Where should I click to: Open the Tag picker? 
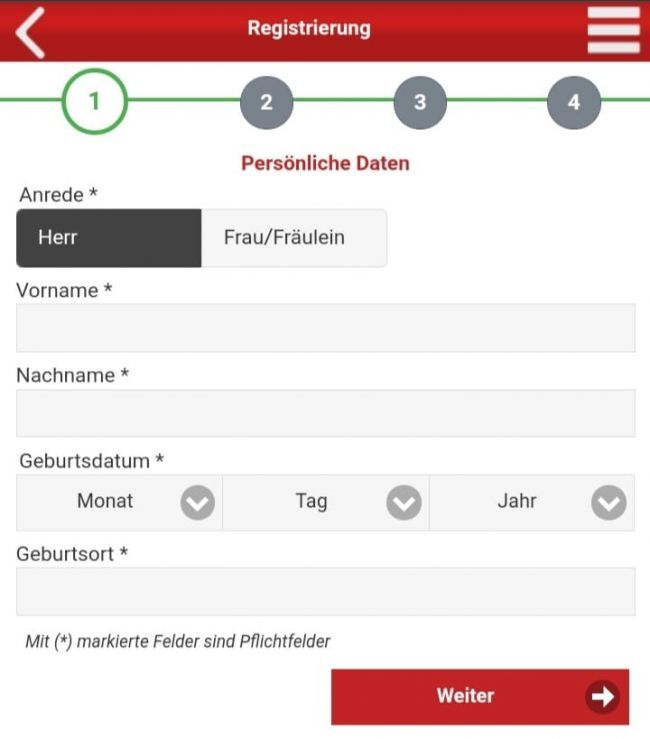326,502
